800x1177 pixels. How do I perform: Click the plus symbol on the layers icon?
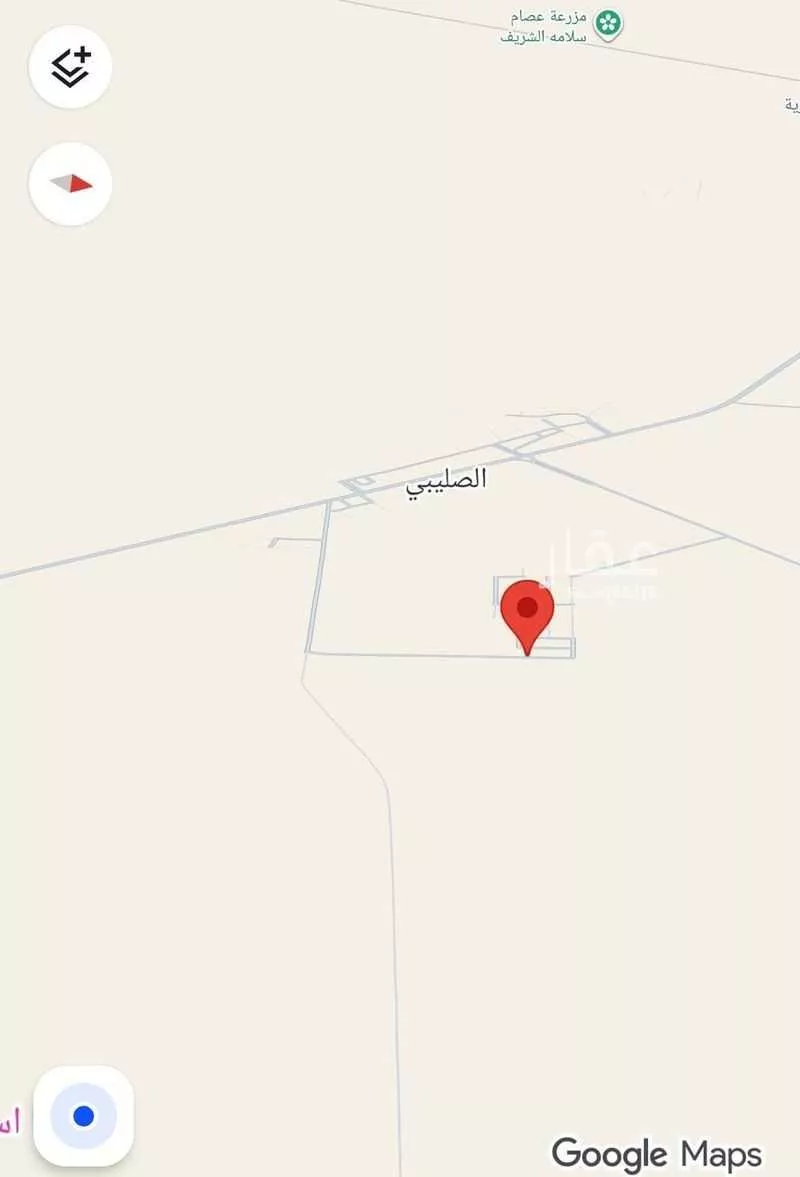[80, 52]
